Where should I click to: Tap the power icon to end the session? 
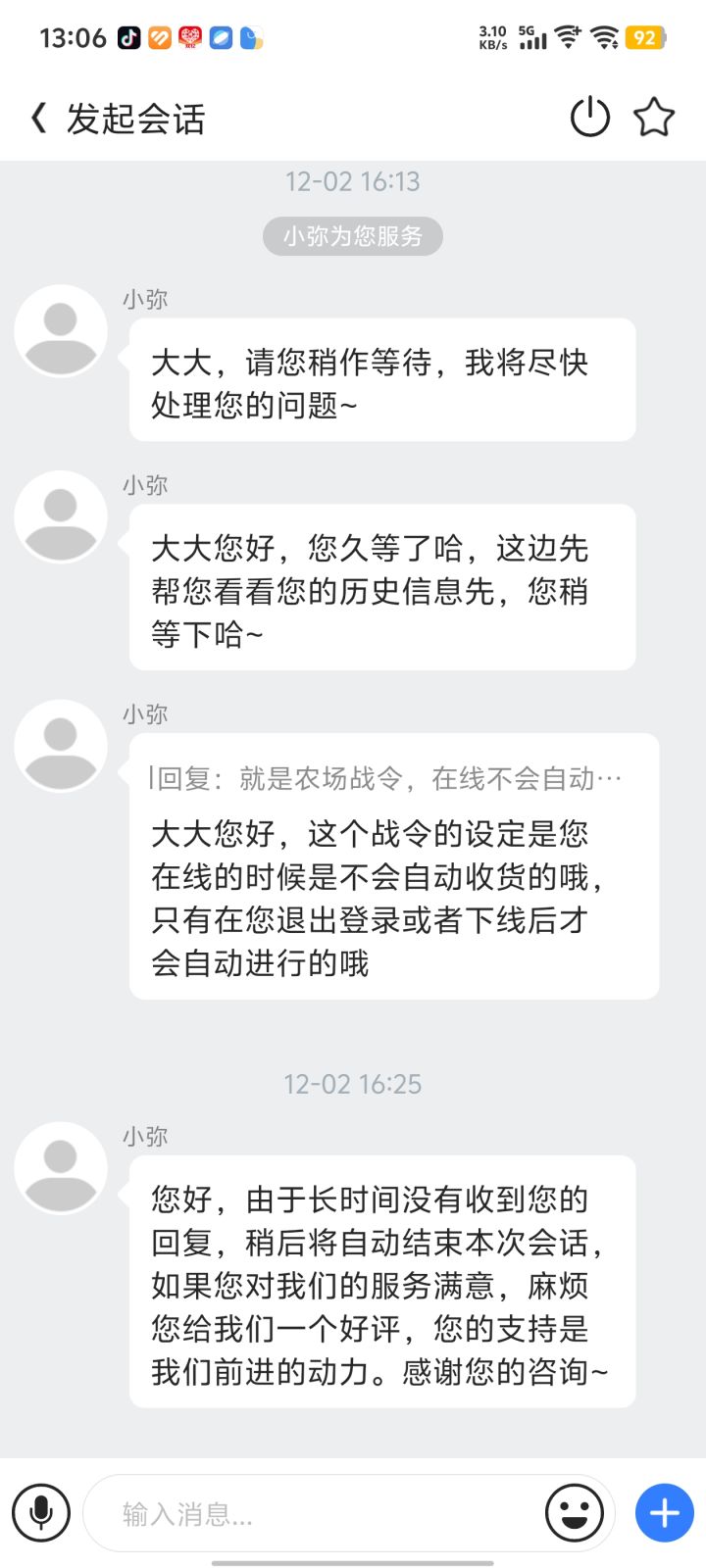(x=590, y=118)
